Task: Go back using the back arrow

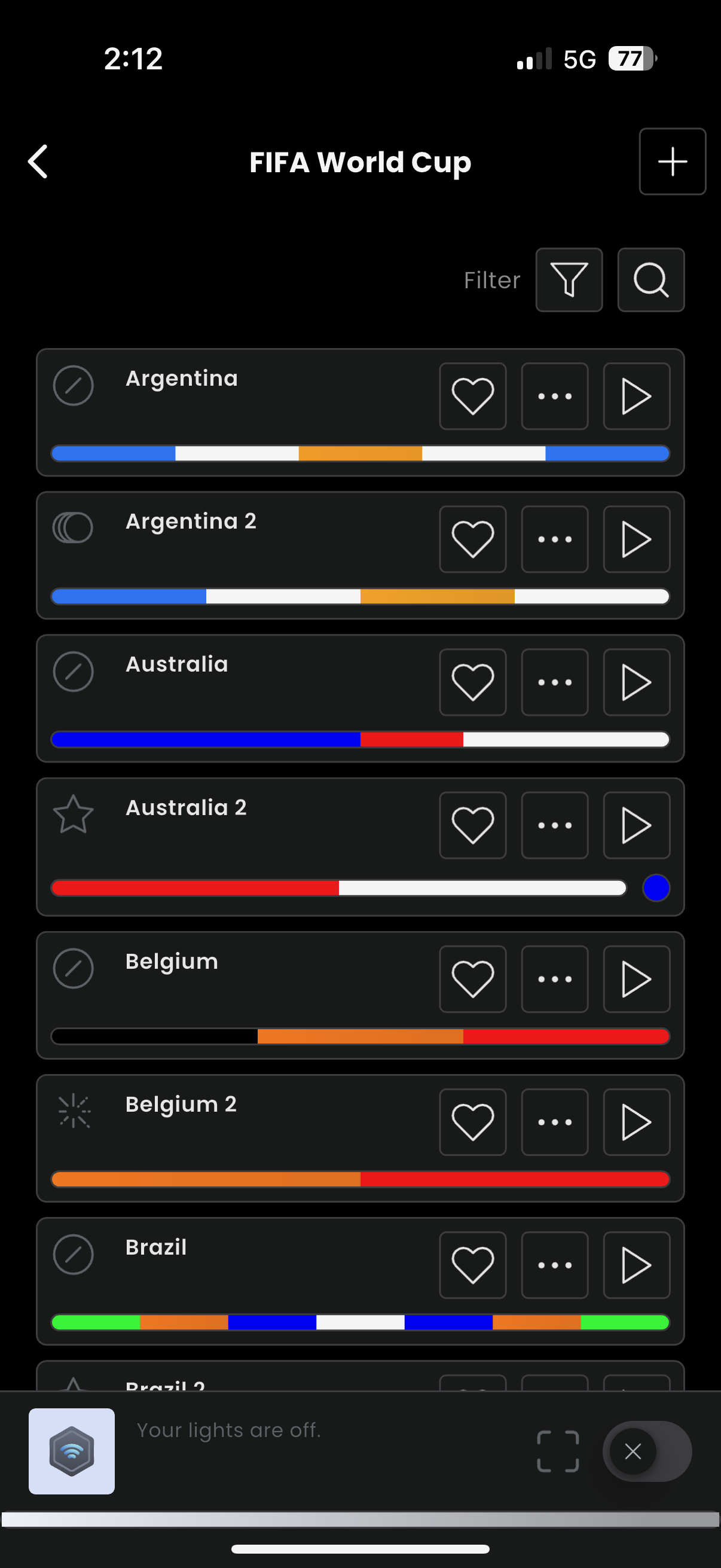Action: pyautogui.click(x=38, y=162)
